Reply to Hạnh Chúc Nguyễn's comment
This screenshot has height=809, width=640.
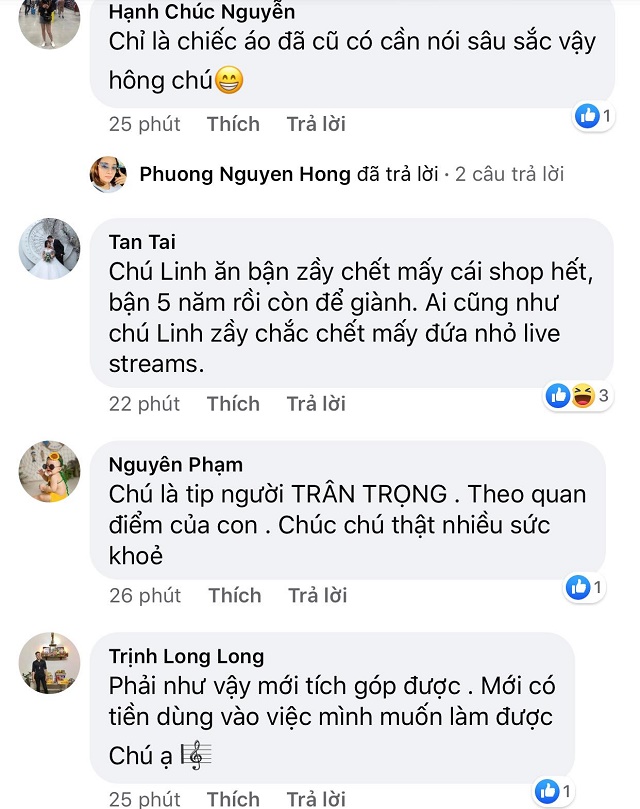(315, 124)
